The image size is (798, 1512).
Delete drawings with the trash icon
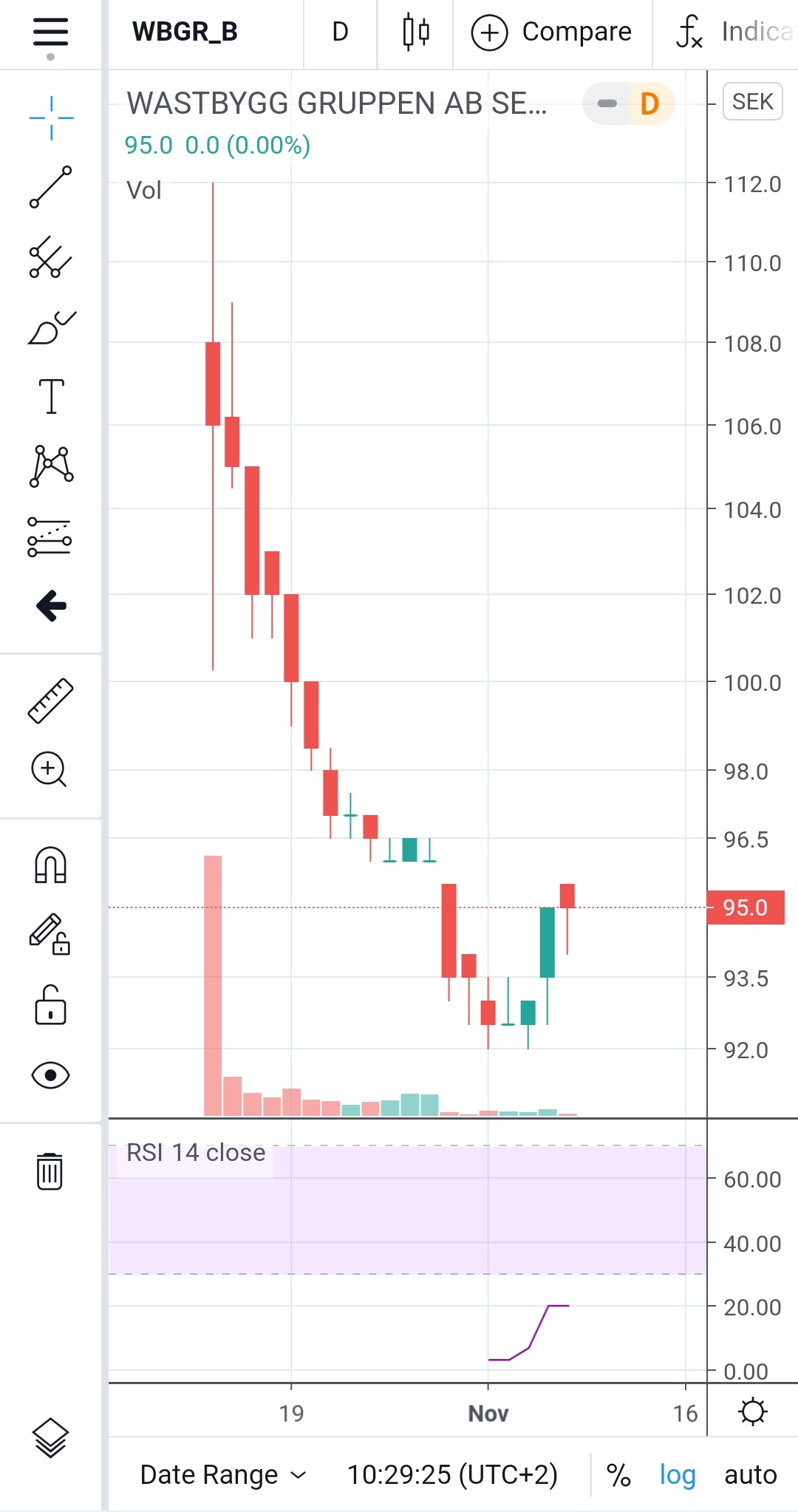click(50, 1171)
